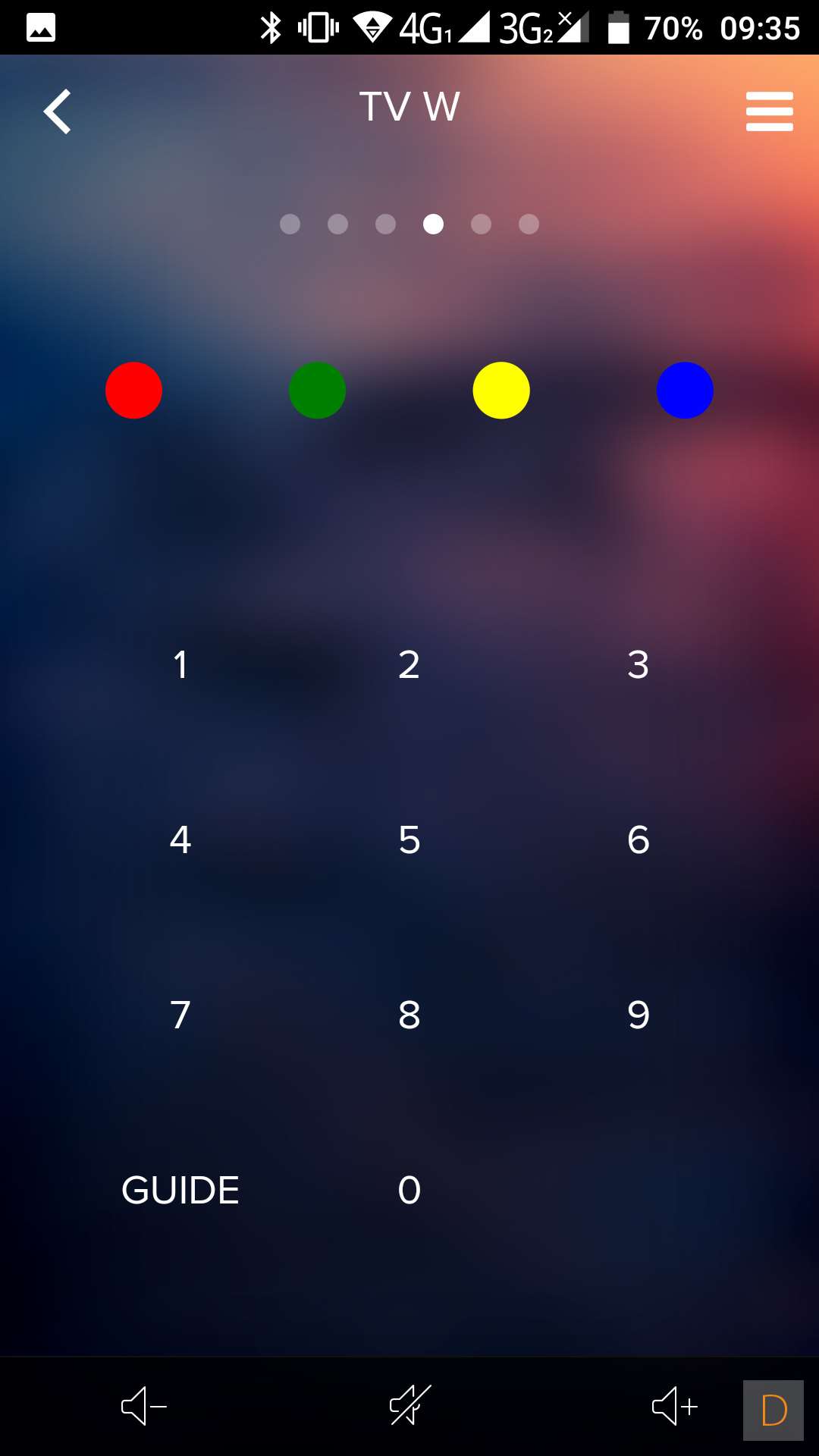
Task: Lower the volume
Action: (x=144, y=1407)
